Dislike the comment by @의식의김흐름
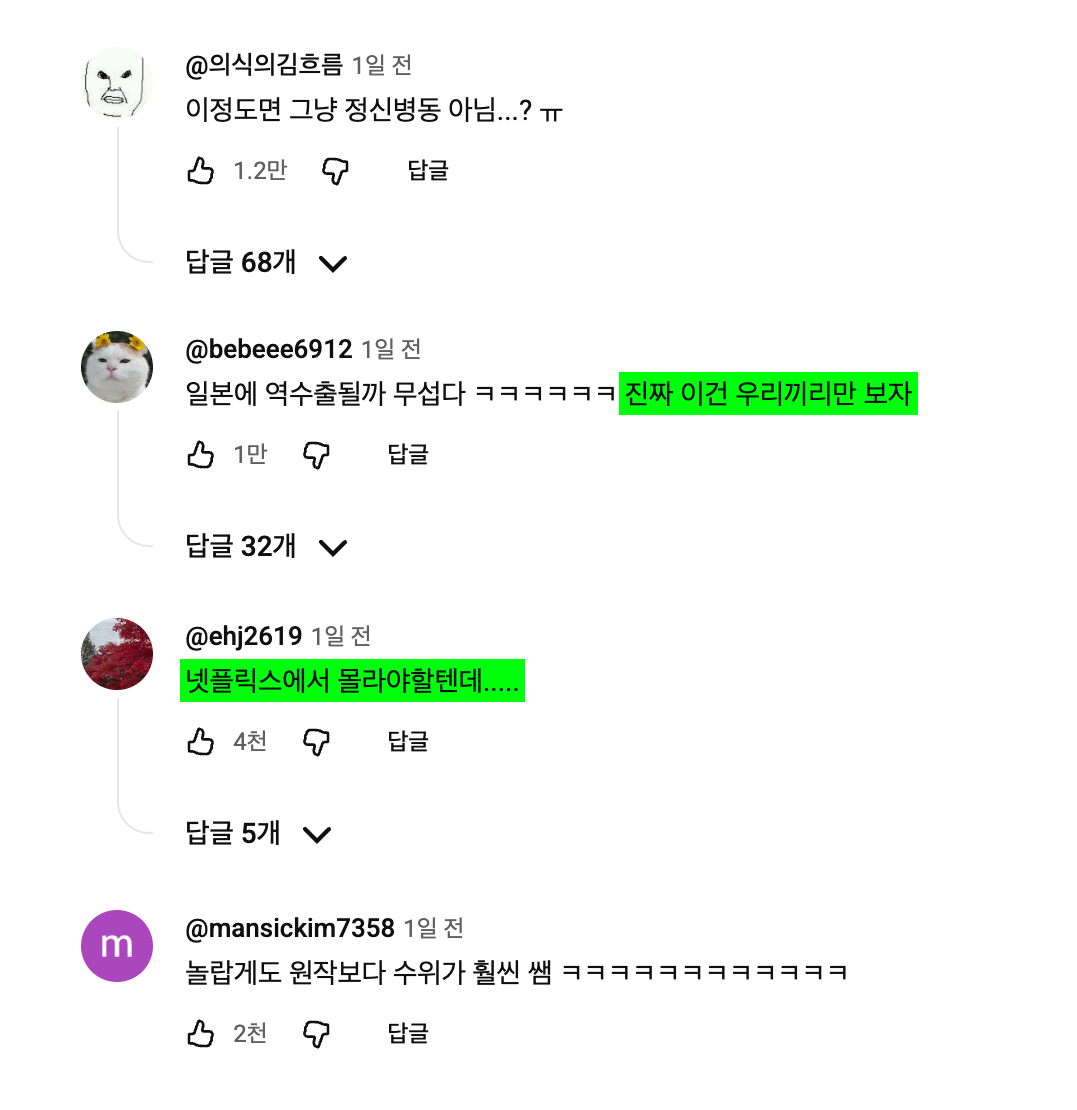Viewport: 1077px width, 1110px height. [336, 171]
